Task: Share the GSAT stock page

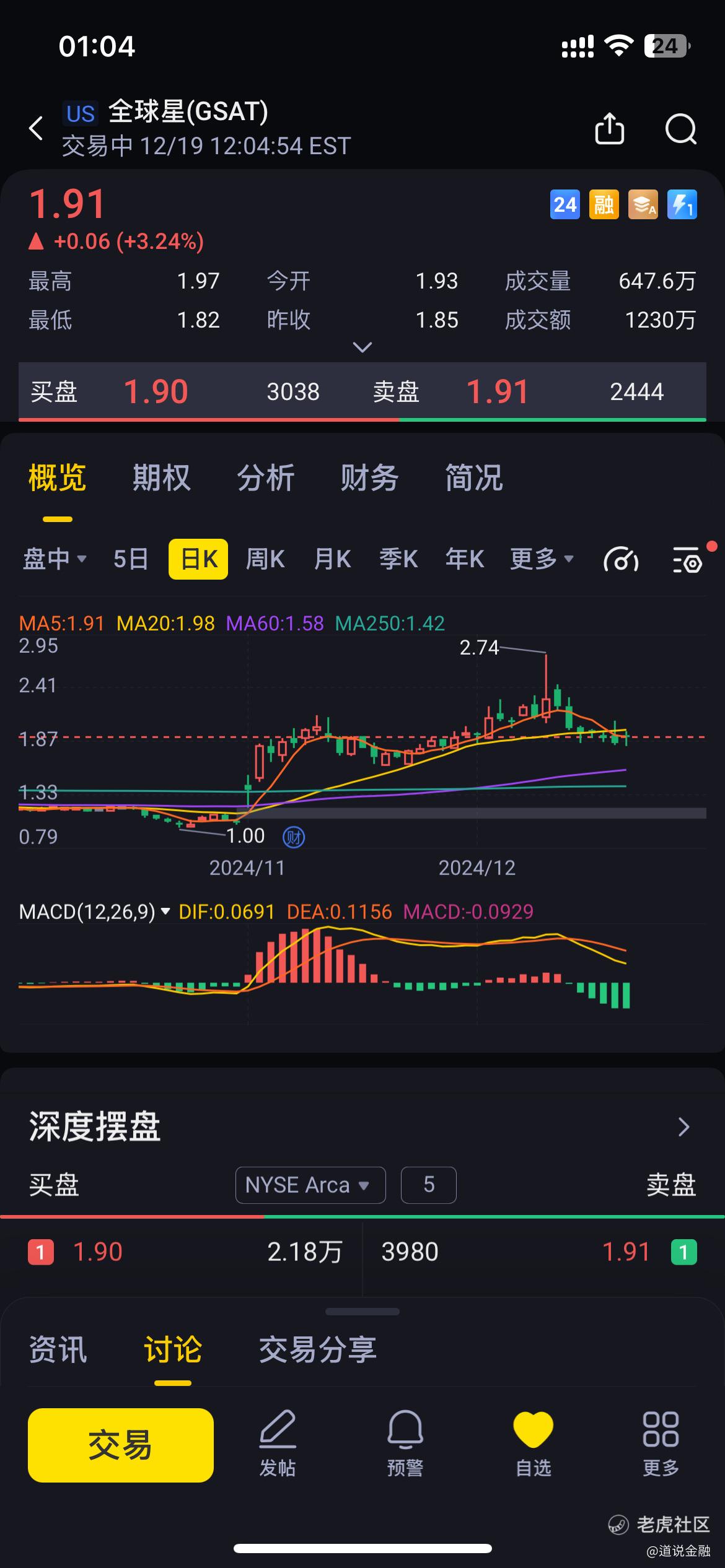Action: (x=609, y=128)
